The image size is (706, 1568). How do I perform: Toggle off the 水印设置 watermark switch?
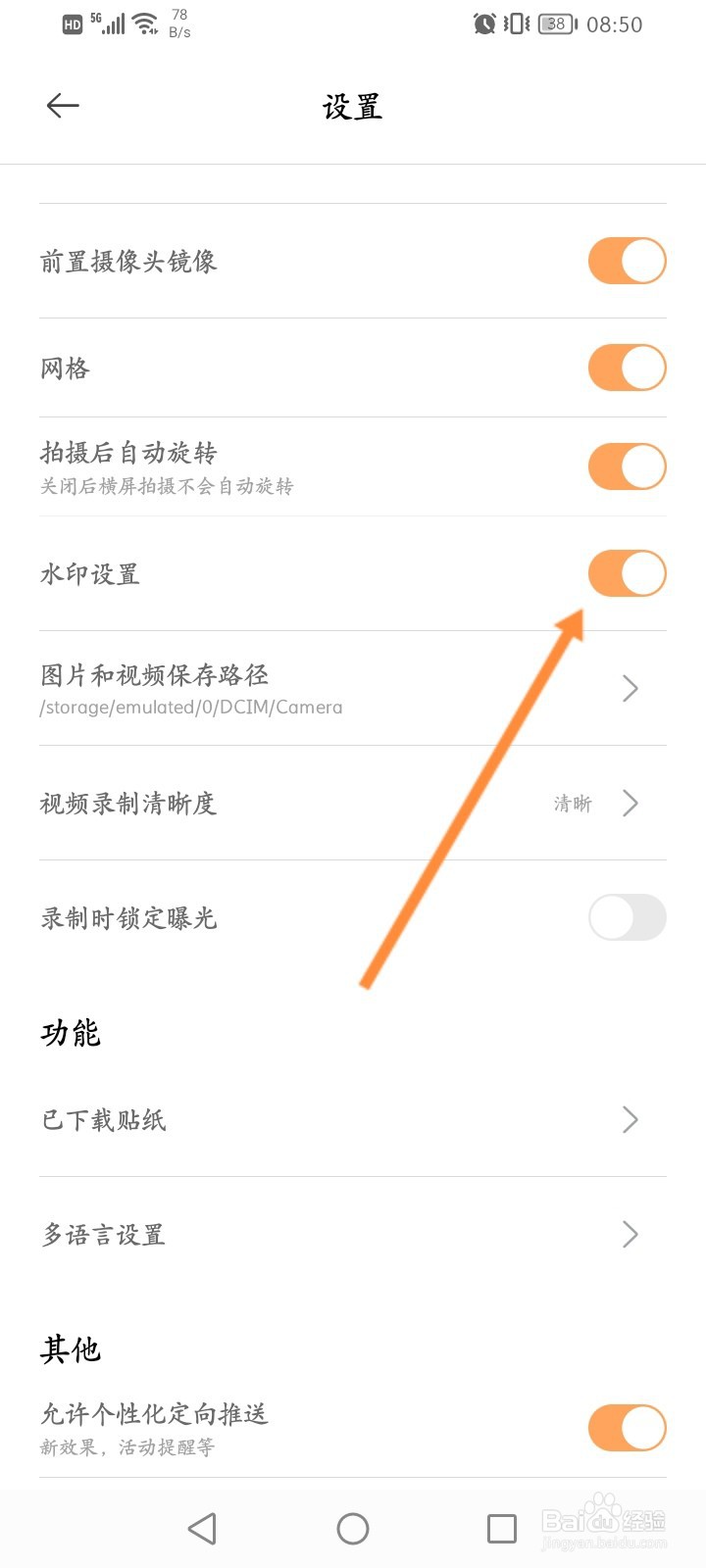(x=627, y=573)
